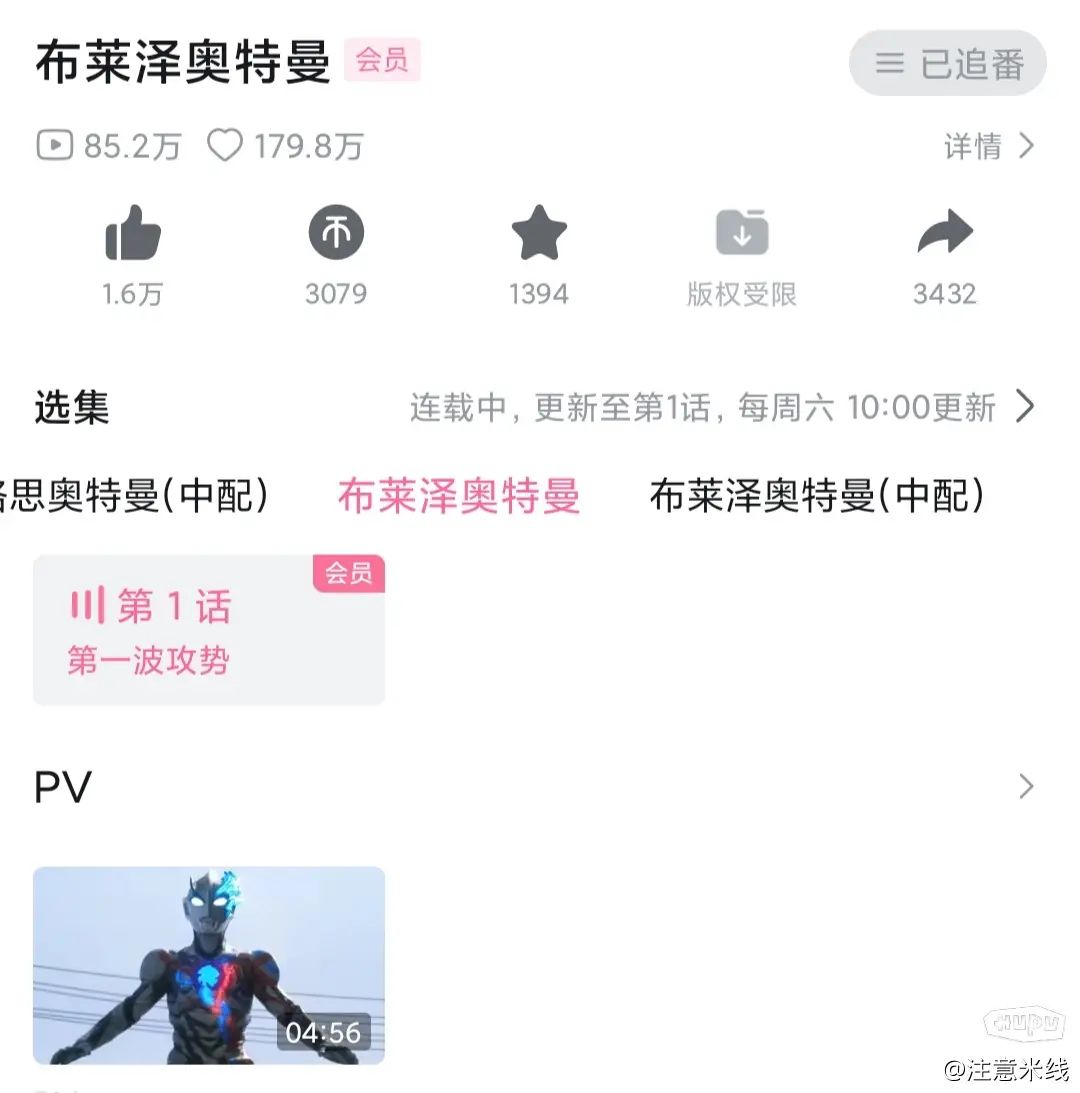Click the dislike icon showing 3079
The width and height of the screenshot is (1080, 1093).
336,232
